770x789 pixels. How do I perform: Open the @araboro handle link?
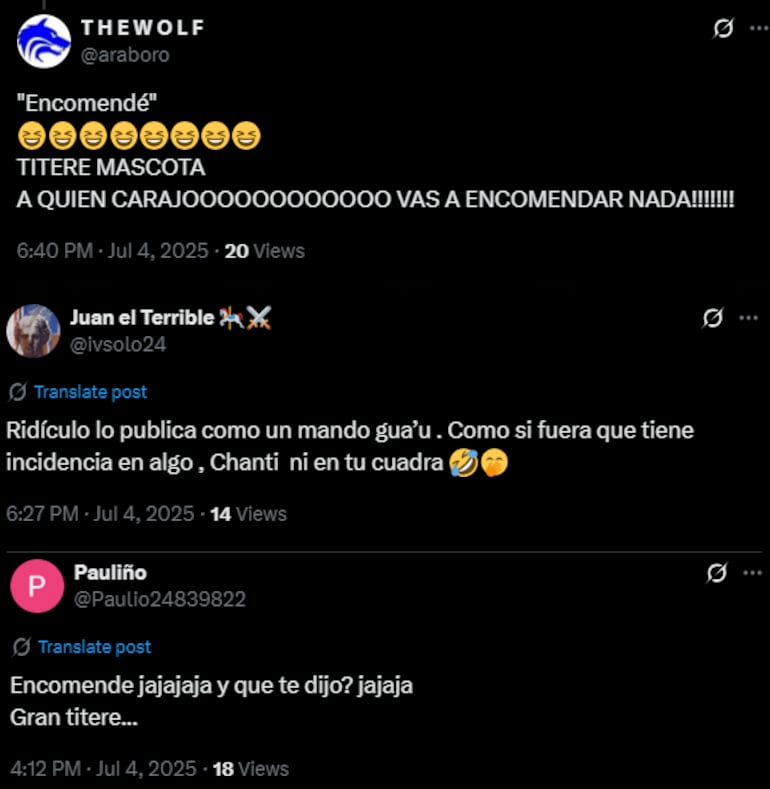(125, 55)
